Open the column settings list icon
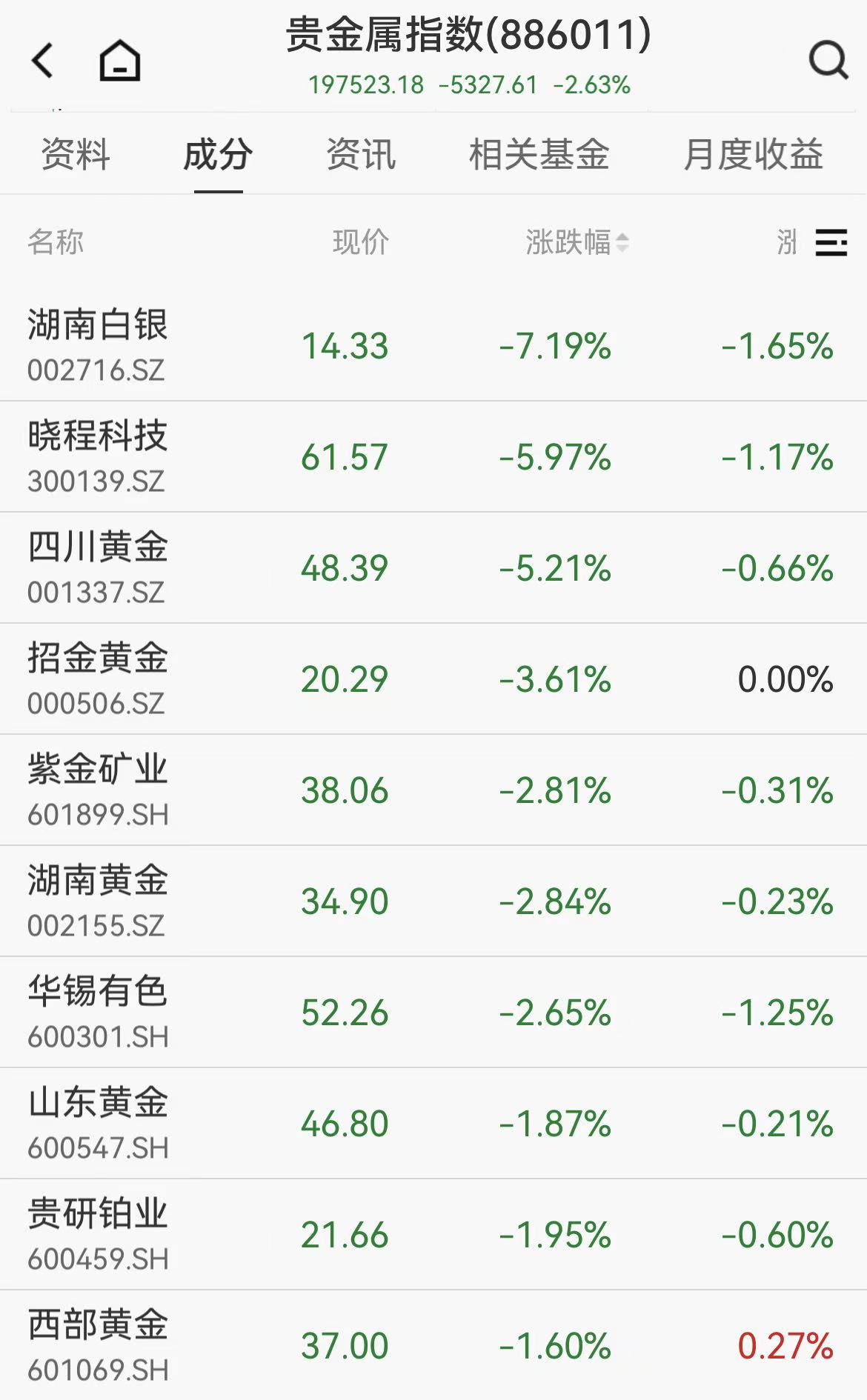The height and width of the screenshot is (1400, 867). 831,242
